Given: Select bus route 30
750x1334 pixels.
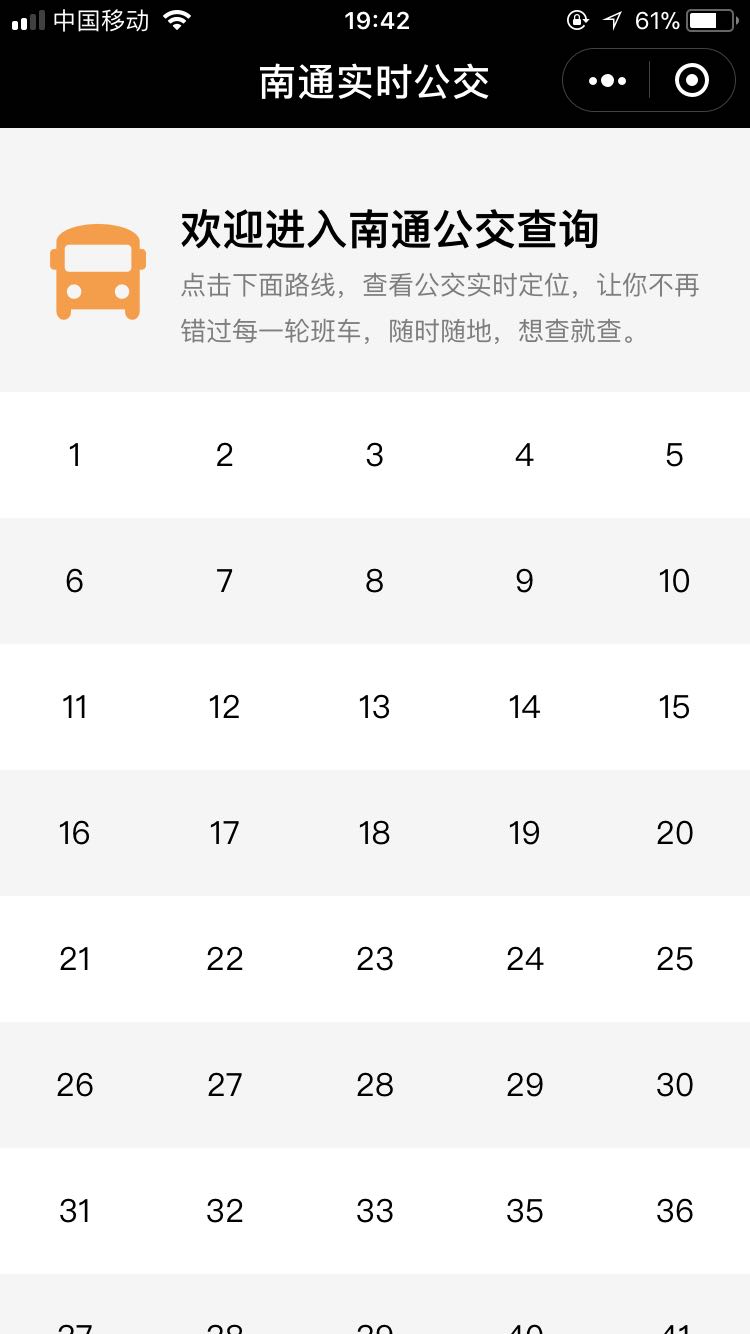Looking at the screenshot, I should pyautogui.click(x=674, y=1085).
